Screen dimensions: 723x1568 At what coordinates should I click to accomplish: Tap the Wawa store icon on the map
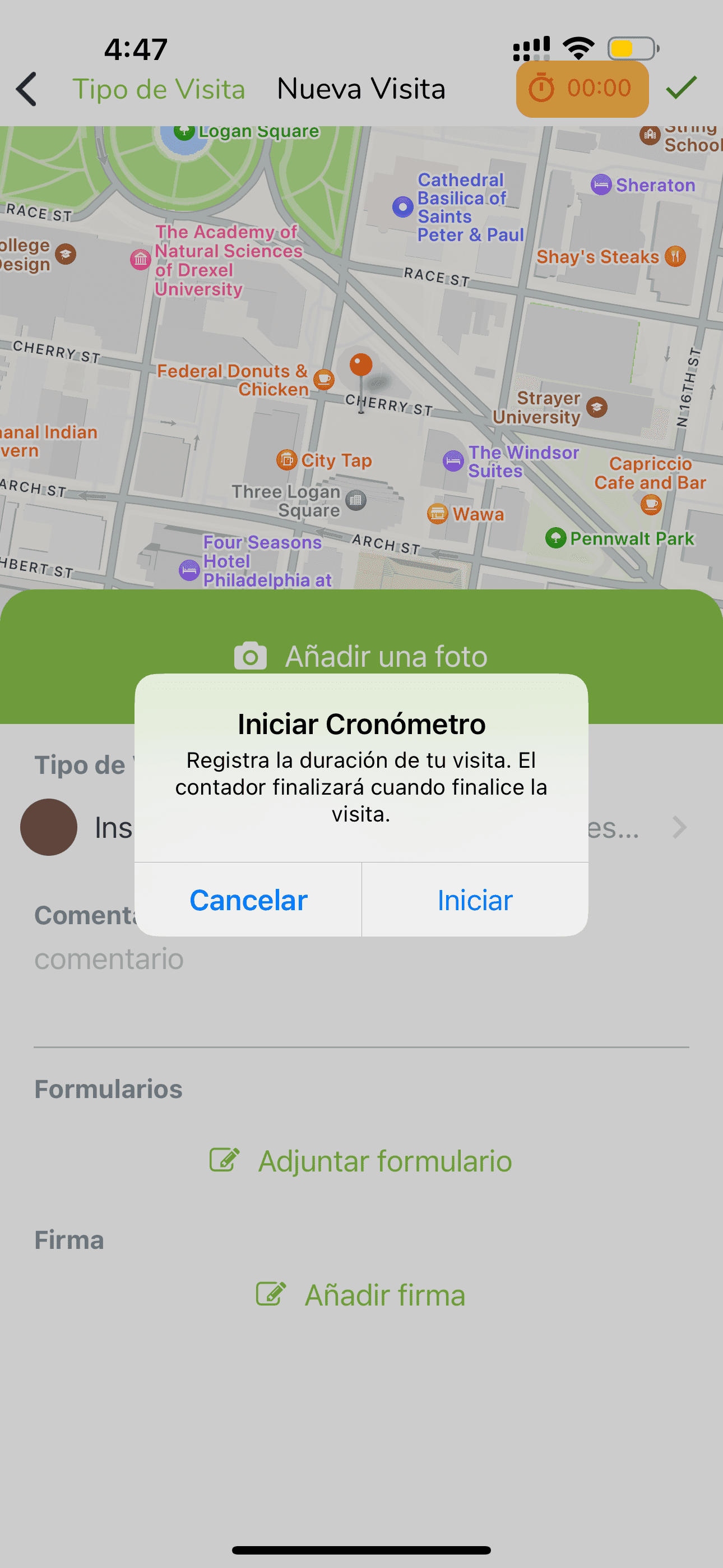point(437,514)
